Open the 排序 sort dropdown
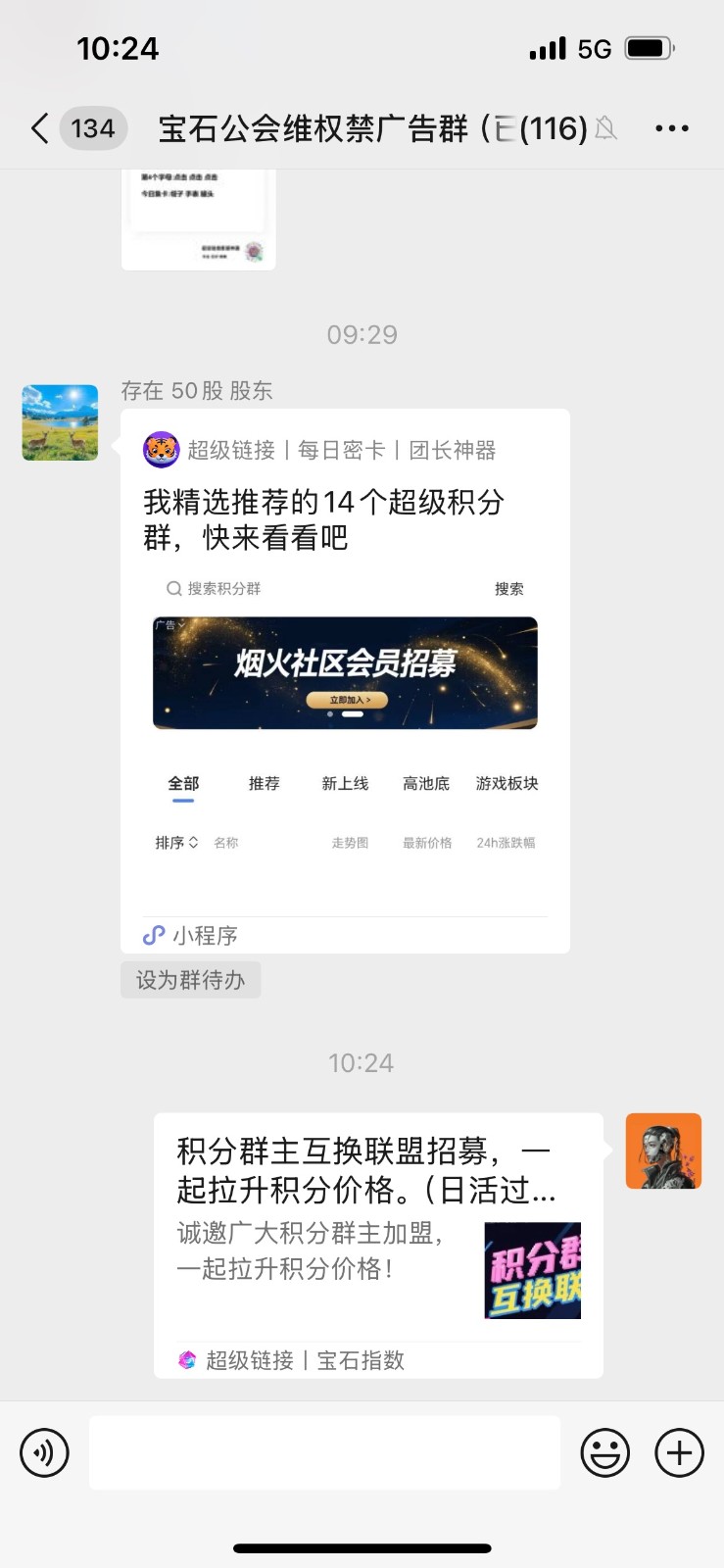Image resolution: width=724 pixels, height=1568 pixels. coord(176,842)
